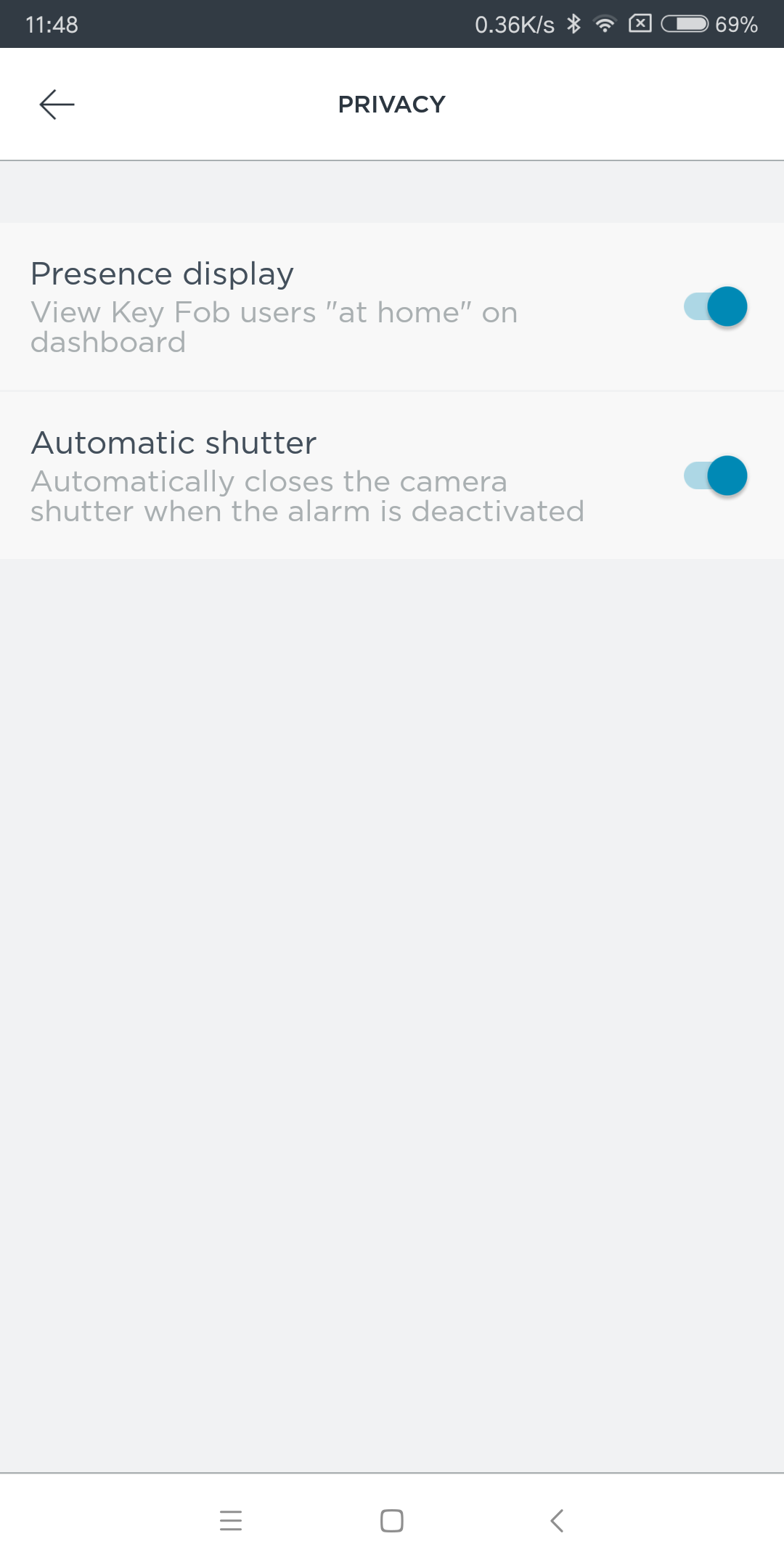The width and height of the screenshot is (784, 1568).
Task: Open recent apps from navigation bar
Action: point(231,1520)
